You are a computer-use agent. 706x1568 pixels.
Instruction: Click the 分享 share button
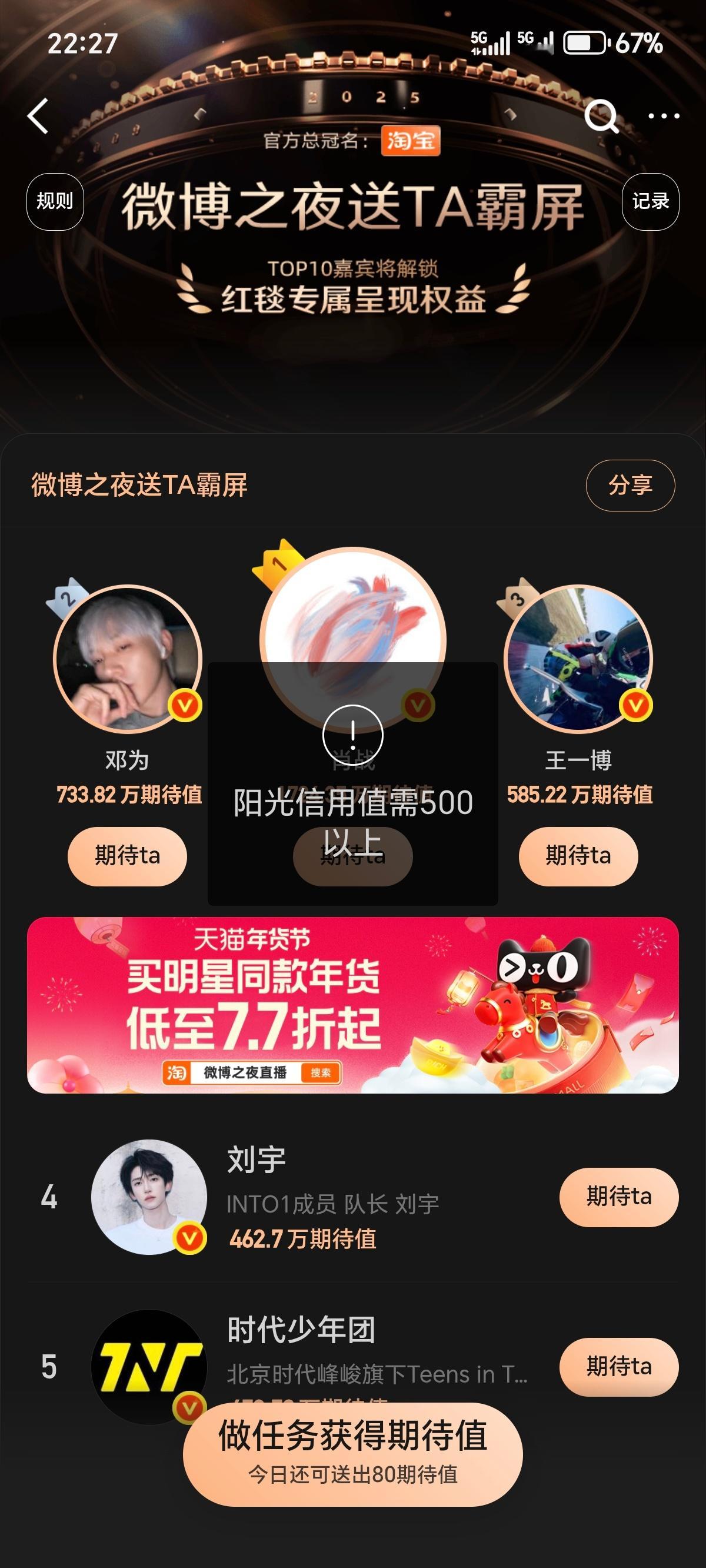[631, 485]
